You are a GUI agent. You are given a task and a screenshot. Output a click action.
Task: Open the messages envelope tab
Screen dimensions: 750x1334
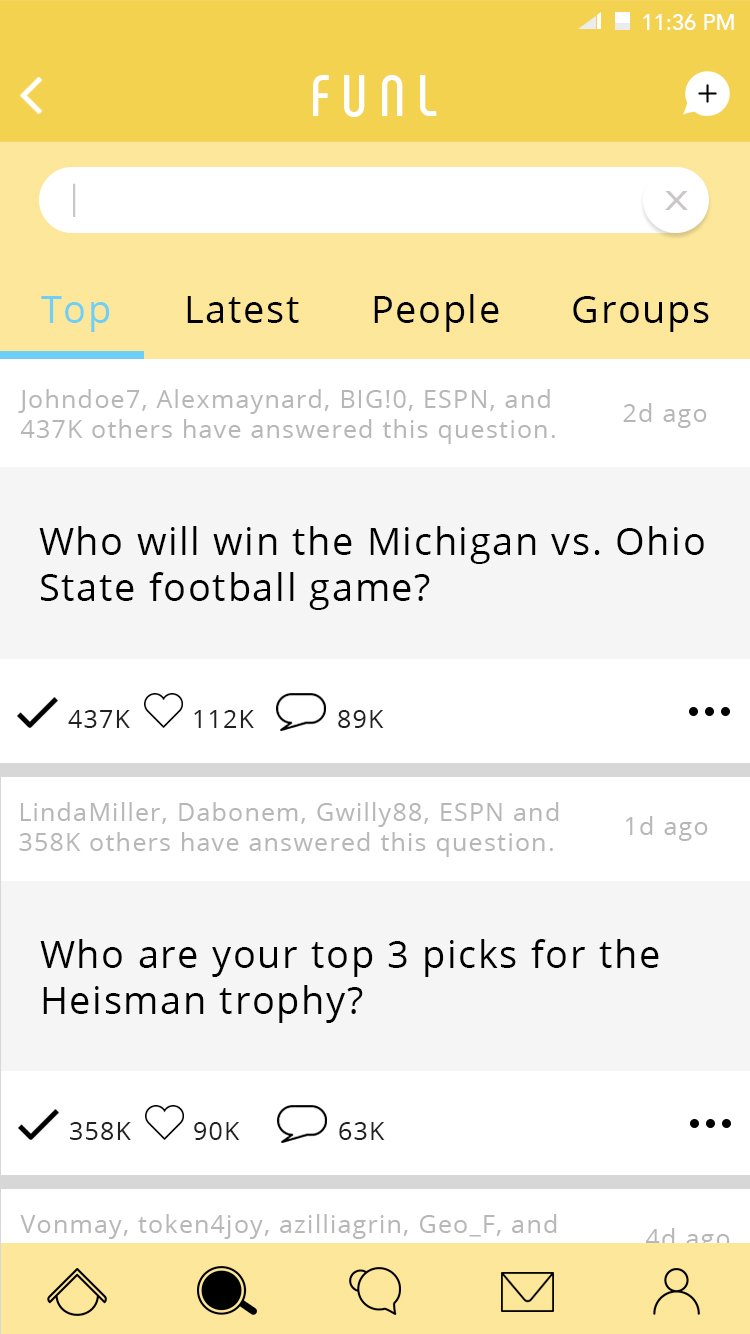tap(527, 1291)
